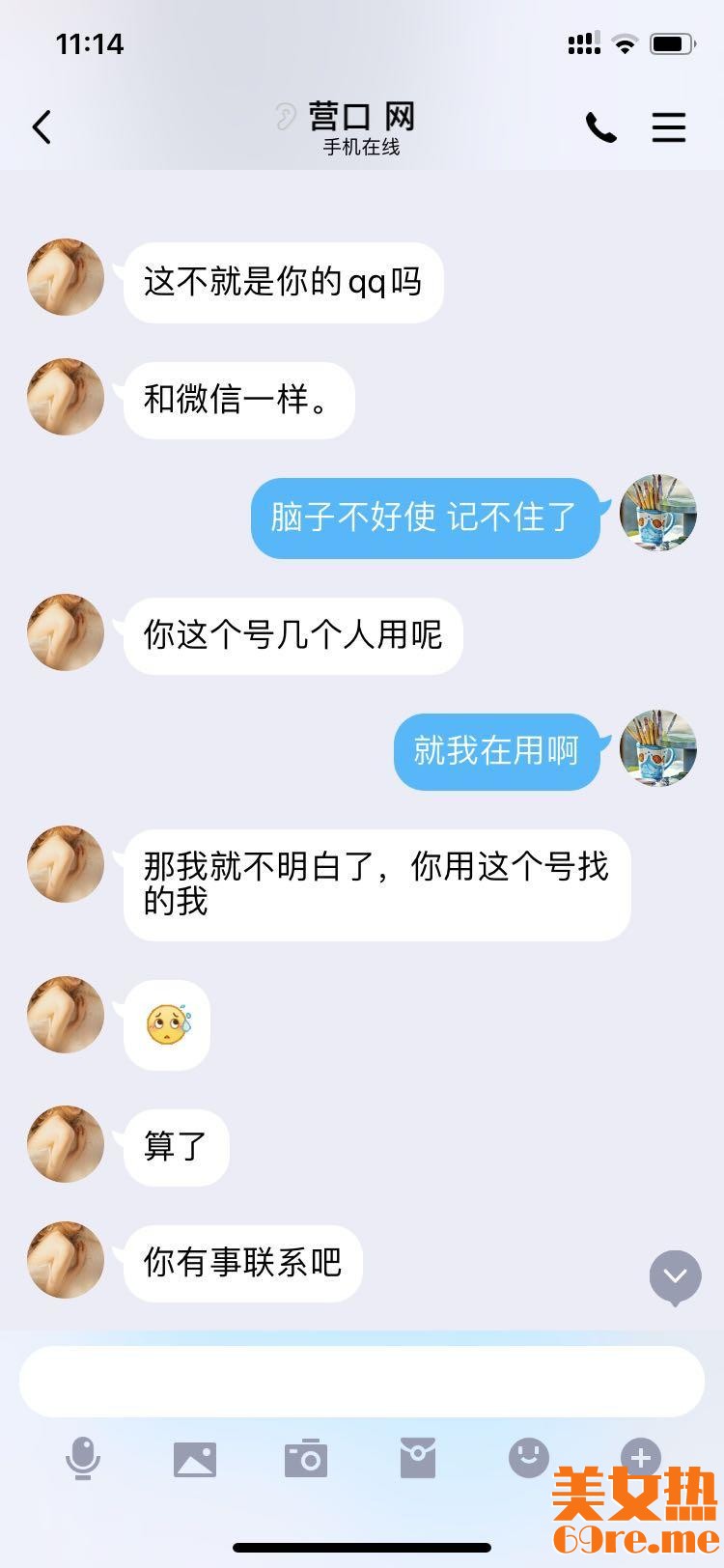The width and height of the screenshot is (724, 1568).
Task: Open the plus menu for more options
Action: [640, 1456]
